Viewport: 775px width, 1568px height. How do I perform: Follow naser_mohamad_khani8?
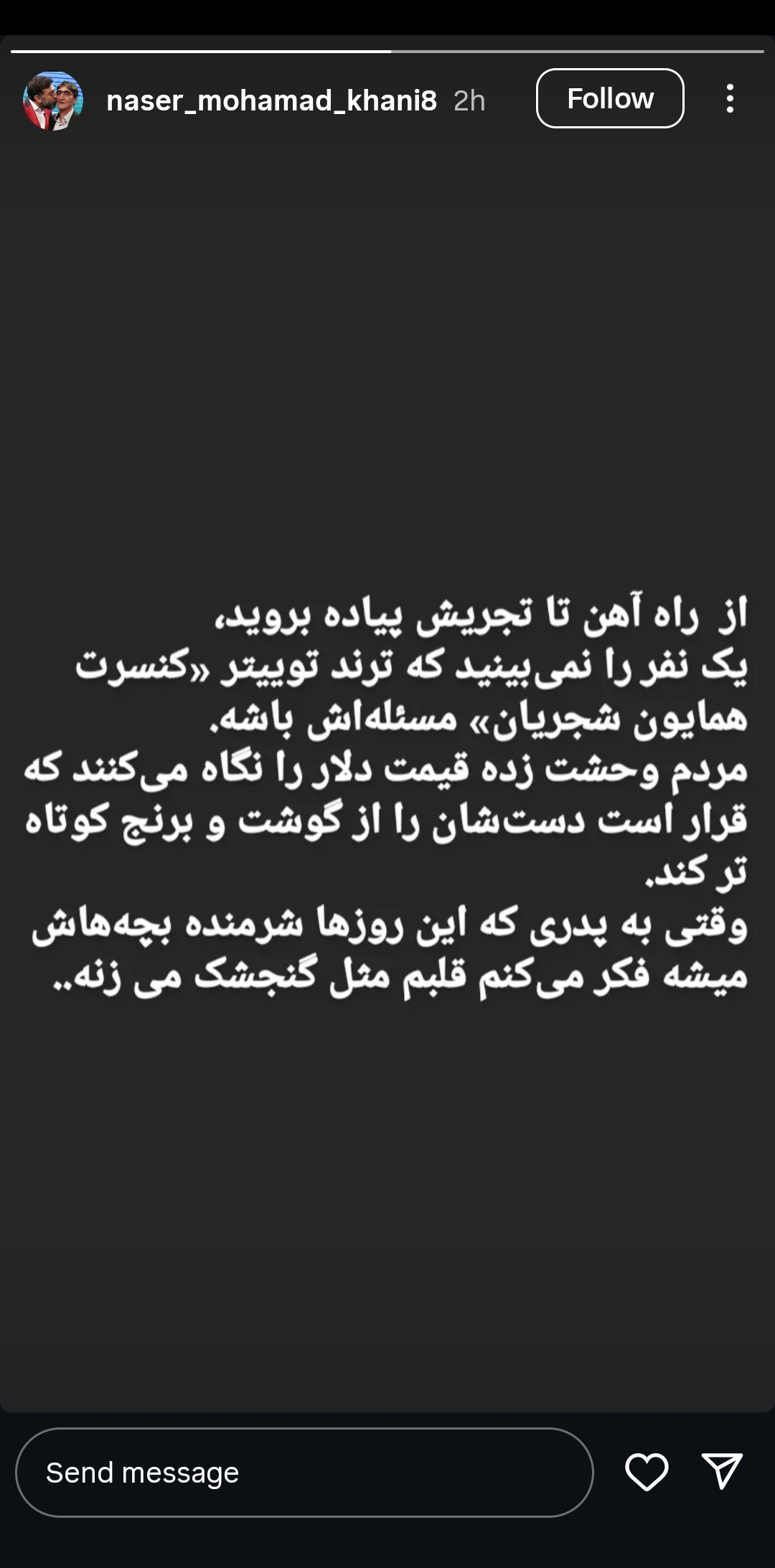pyautogui.click(x=610, y=98)
